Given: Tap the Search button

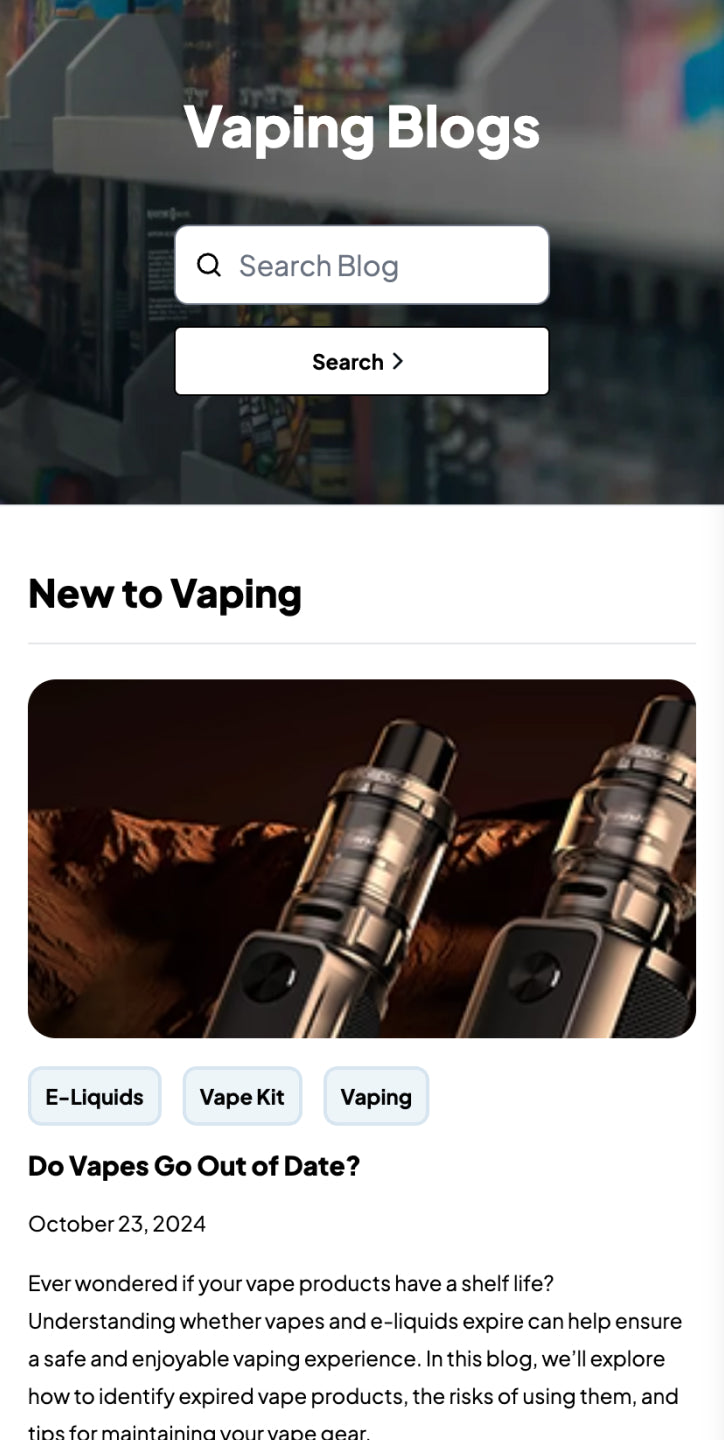Looking at the screenshot, I should [361, 361].
